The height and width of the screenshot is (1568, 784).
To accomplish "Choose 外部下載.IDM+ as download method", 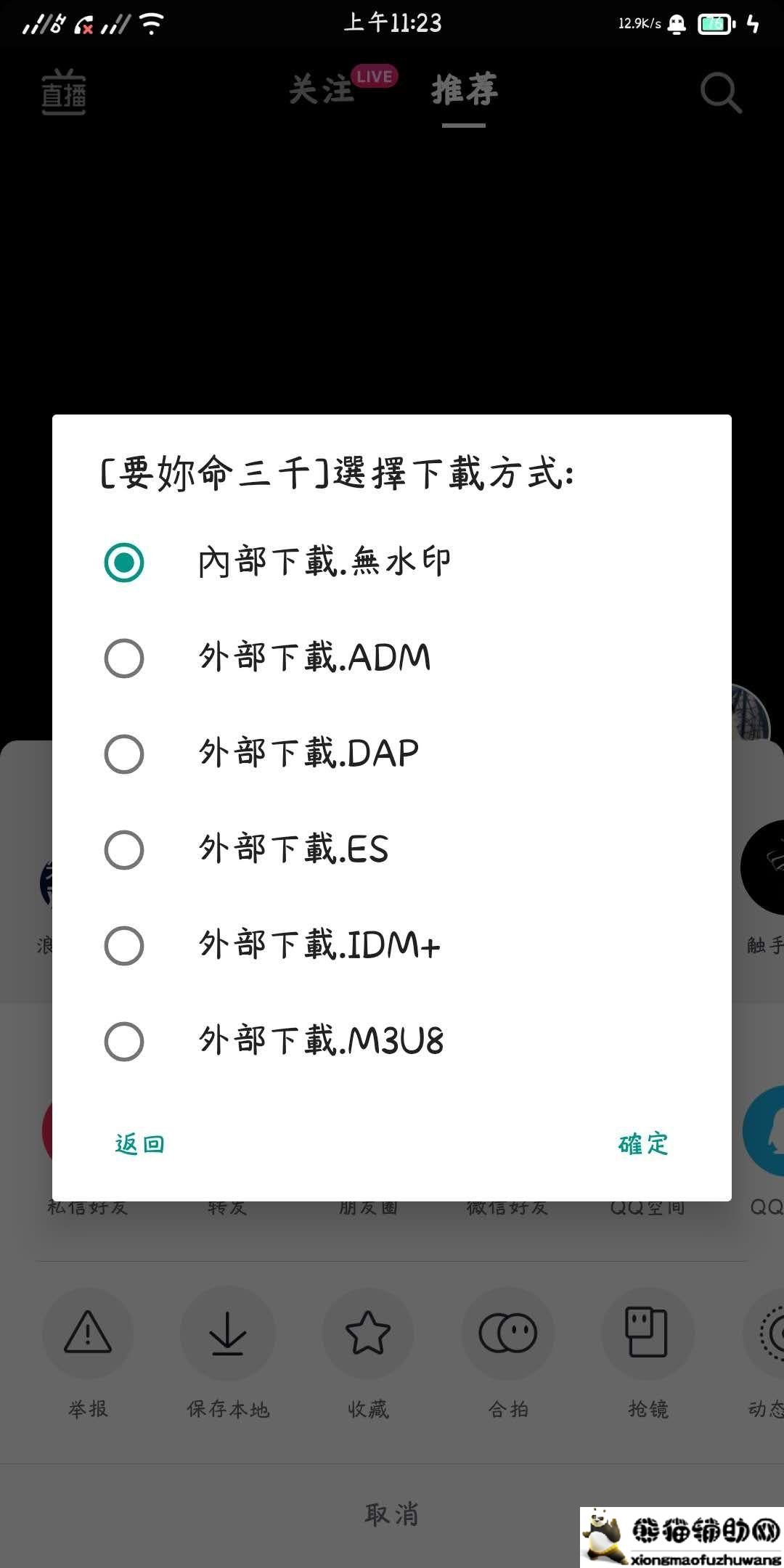I will [124, 946].
